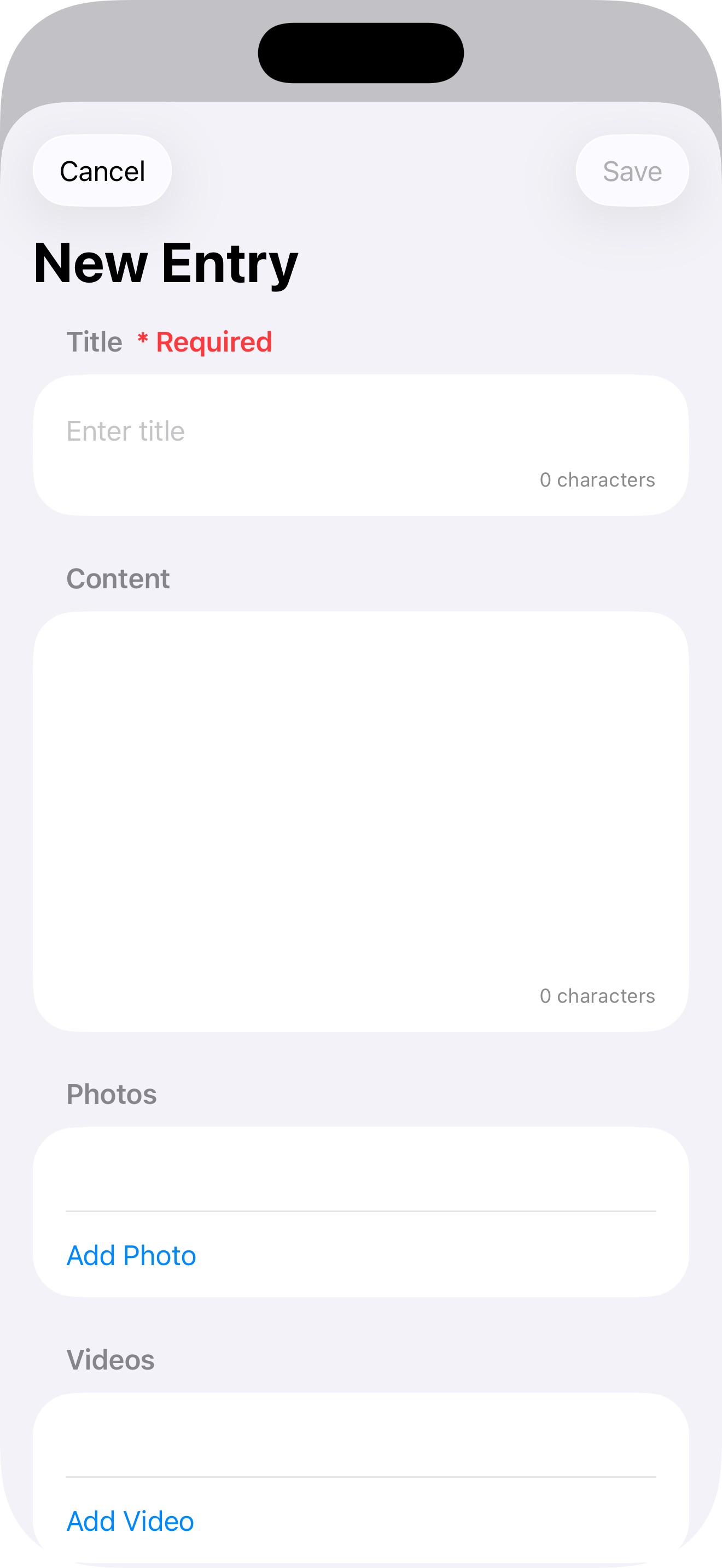The height and width of the screenshot is (1568, 722).
Task: Open the video picker via Add Video
Action: [x=129, y=1520]
